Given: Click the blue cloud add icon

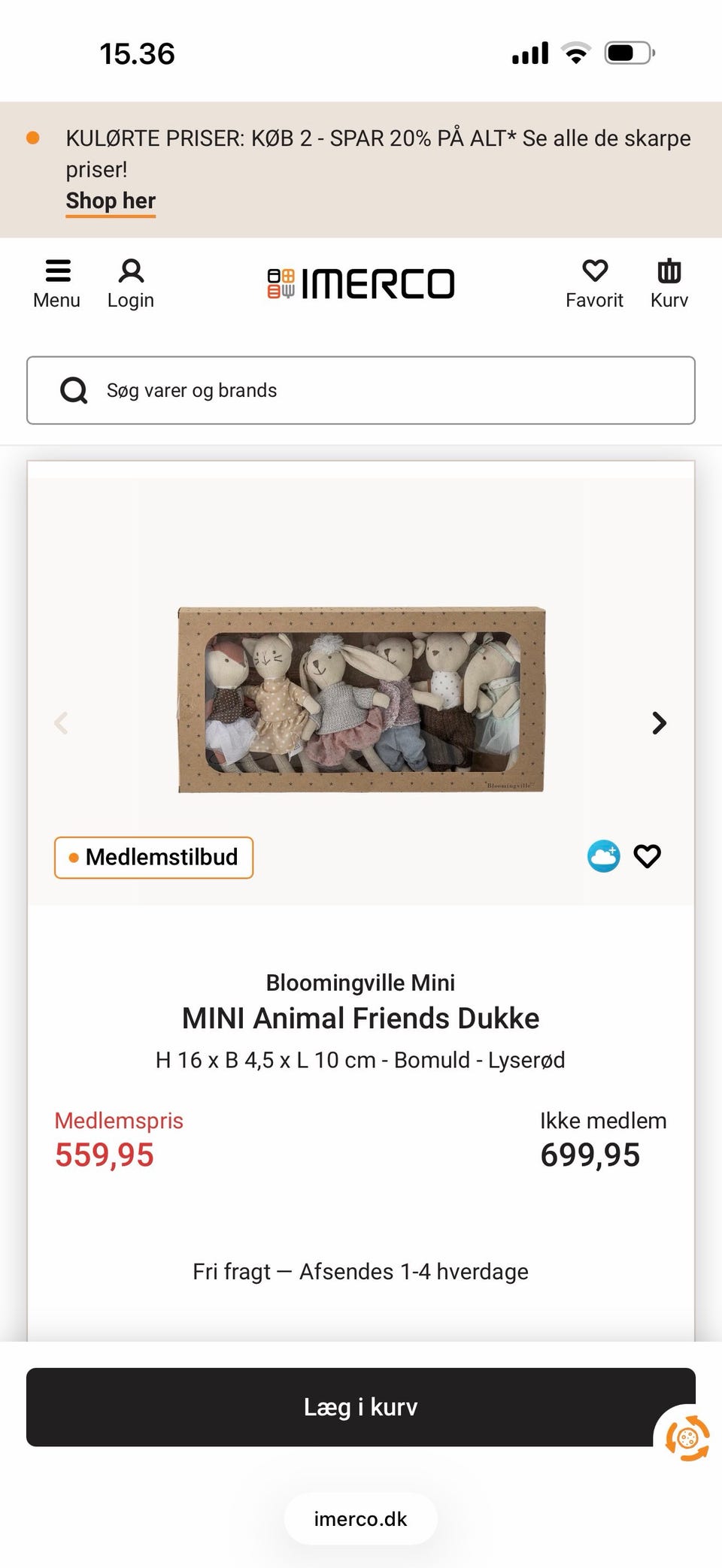Looking at the screenshot, I should click(603, 855).
